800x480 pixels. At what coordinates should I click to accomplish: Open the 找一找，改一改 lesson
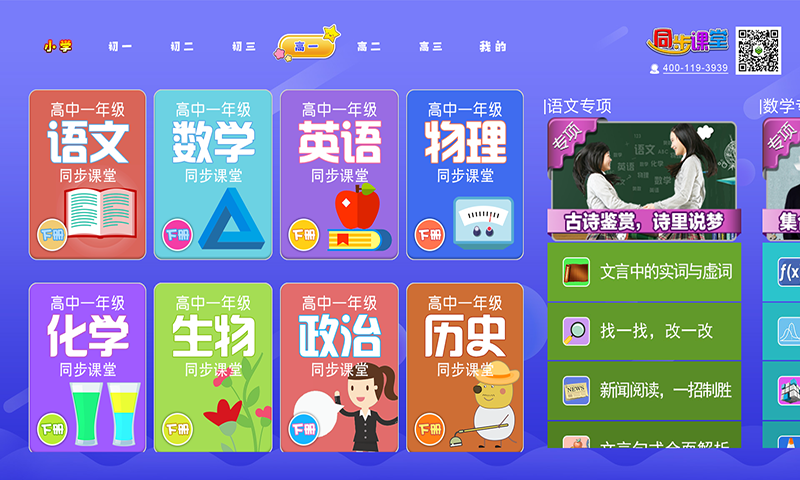click(x=644, y=331)
